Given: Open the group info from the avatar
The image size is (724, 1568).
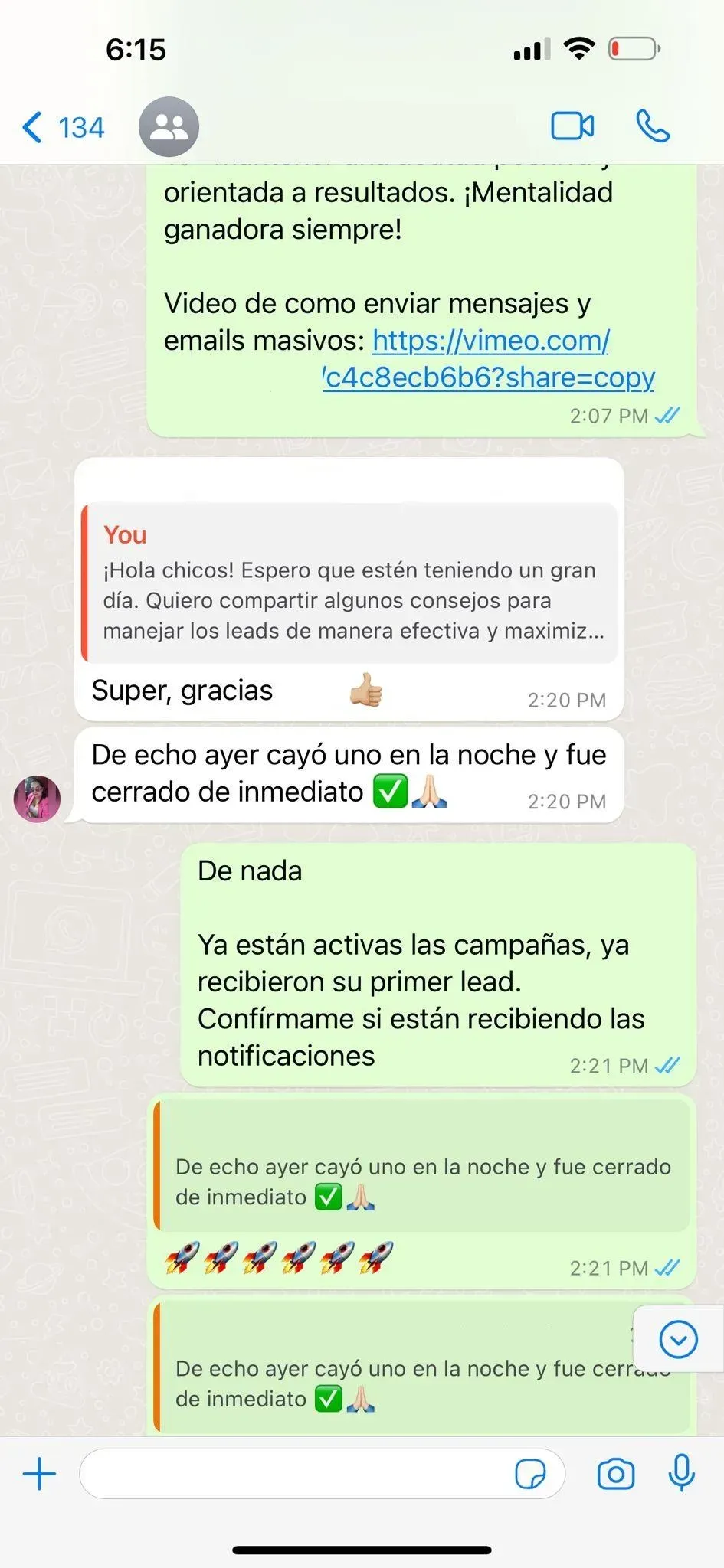Looking at the screenshot, I should (169, 127).
